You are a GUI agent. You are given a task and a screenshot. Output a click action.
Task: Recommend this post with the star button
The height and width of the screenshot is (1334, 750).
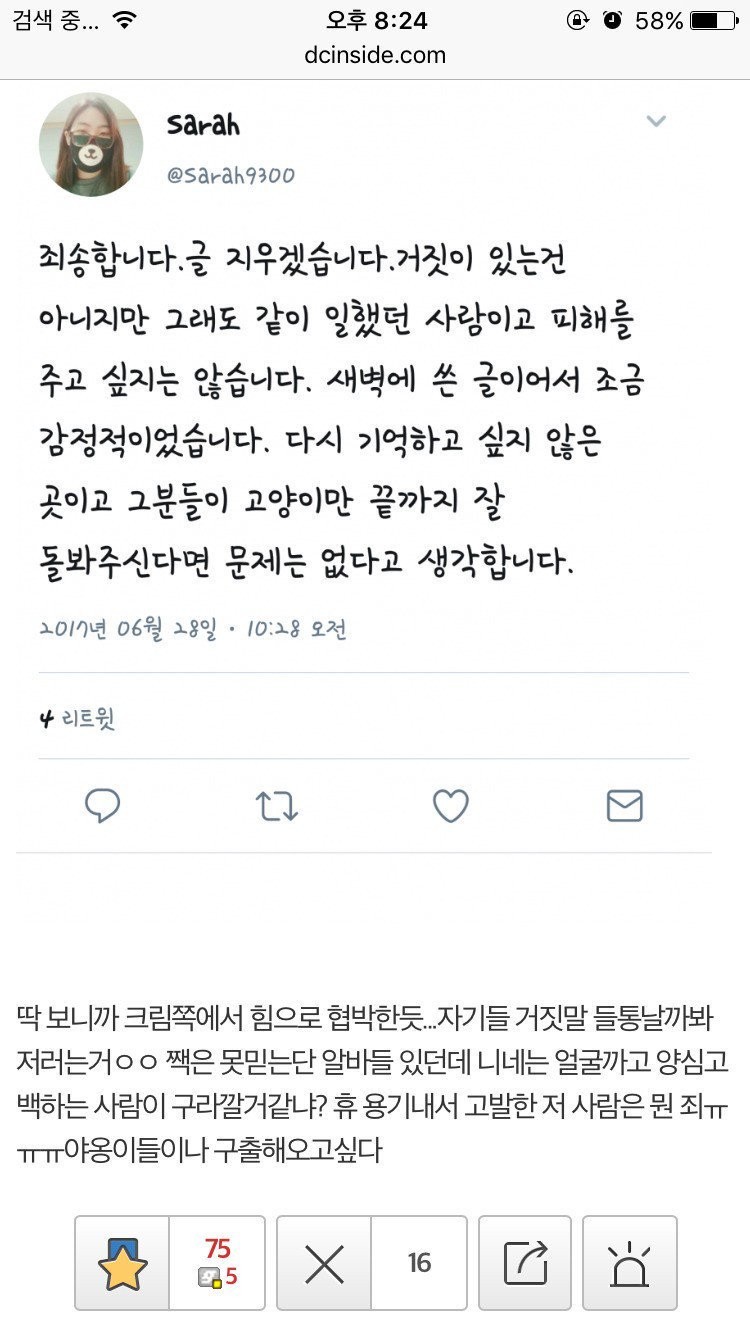pos(123,1262)
